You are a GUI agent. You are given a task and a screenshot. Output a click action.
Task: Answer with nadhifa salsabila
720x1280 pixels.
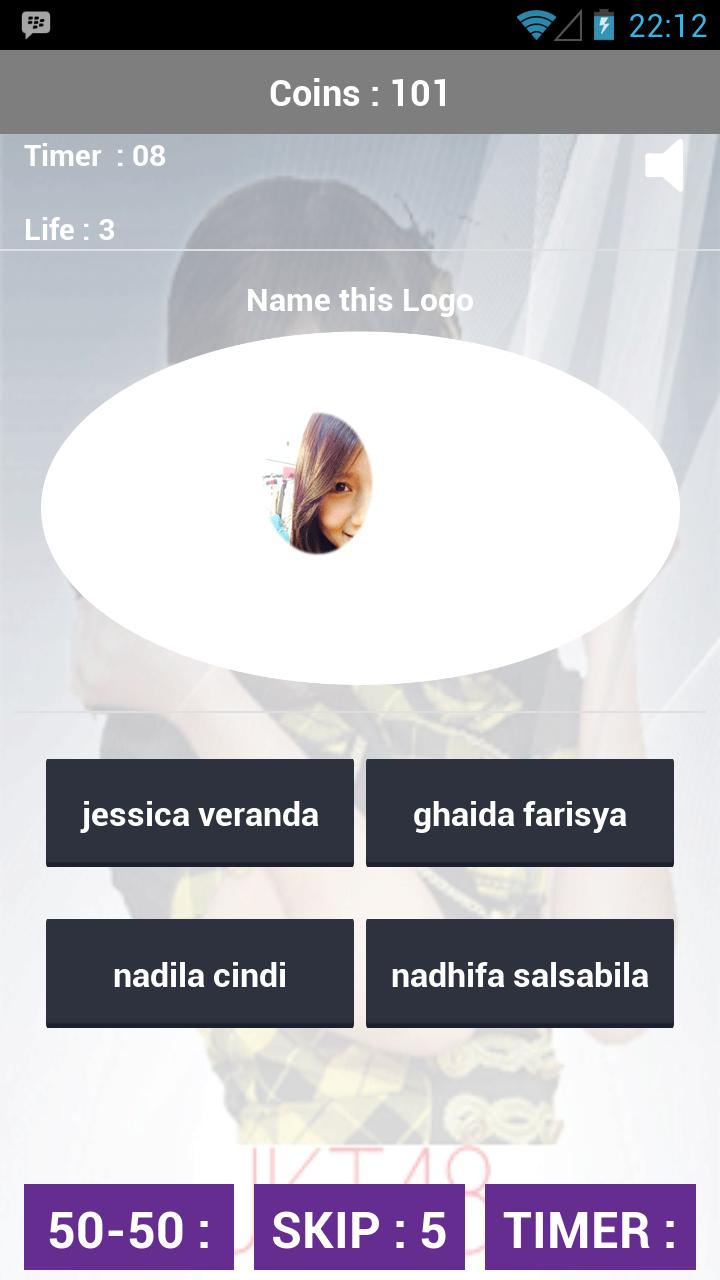(x=519, y=973)
